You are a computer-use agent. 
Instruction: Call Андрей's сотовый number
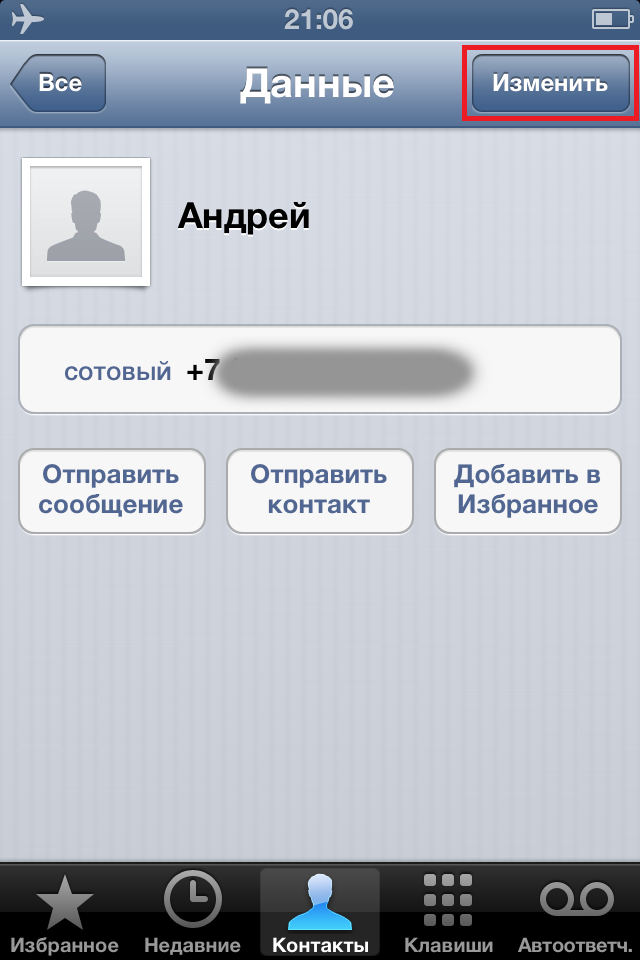[x=320, y=371]
